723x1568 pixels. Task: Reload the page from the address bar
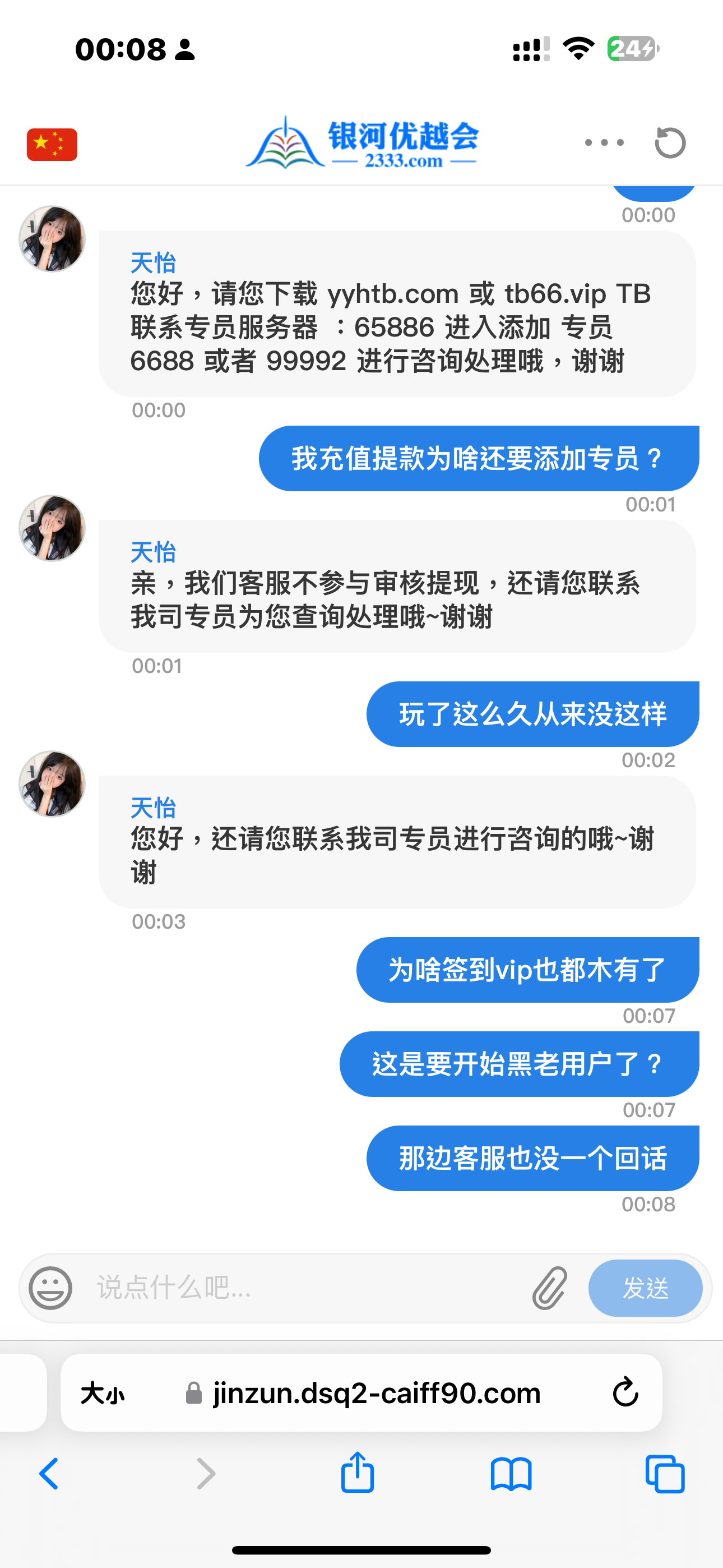click(x=625, y=1392)
